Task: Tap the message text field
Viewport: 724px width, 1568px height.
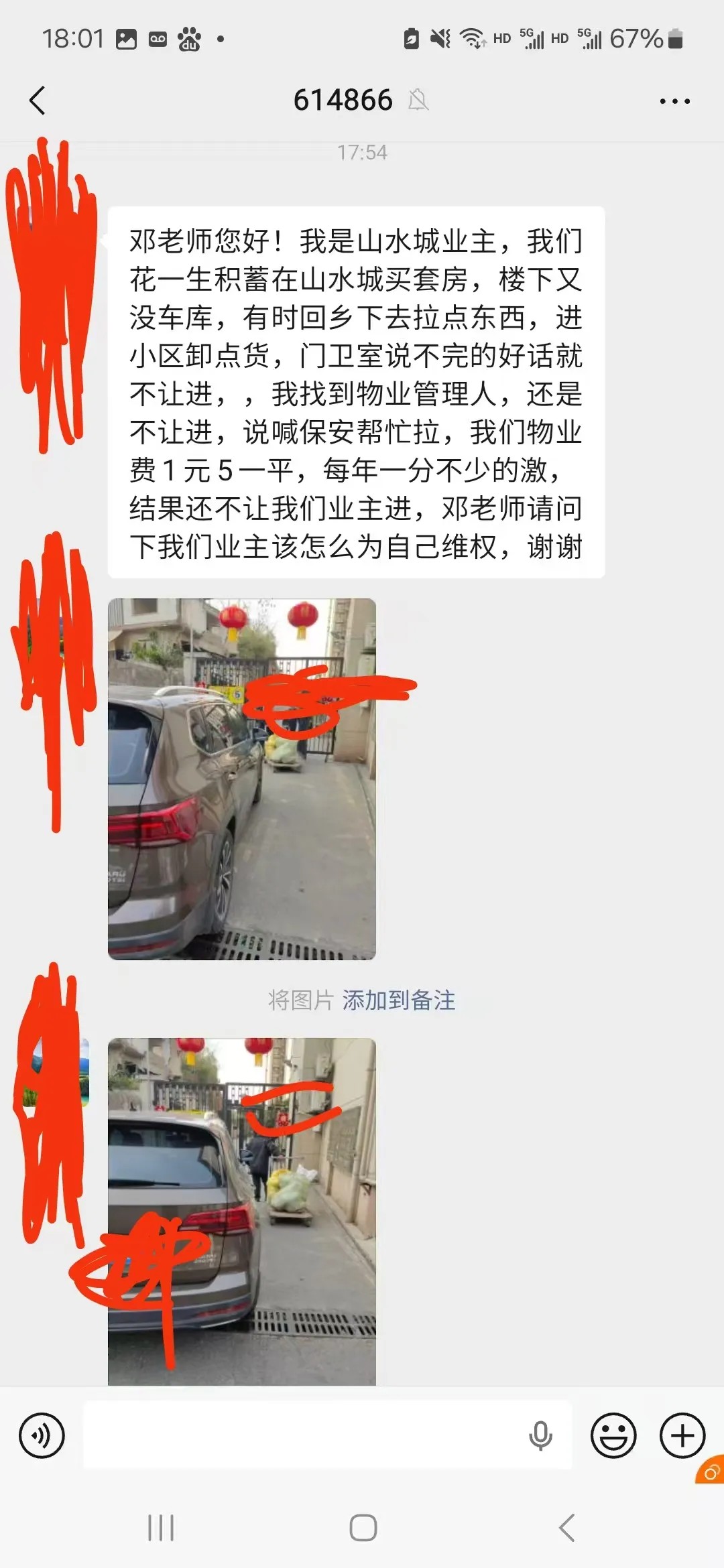Action: point(302,1435)
